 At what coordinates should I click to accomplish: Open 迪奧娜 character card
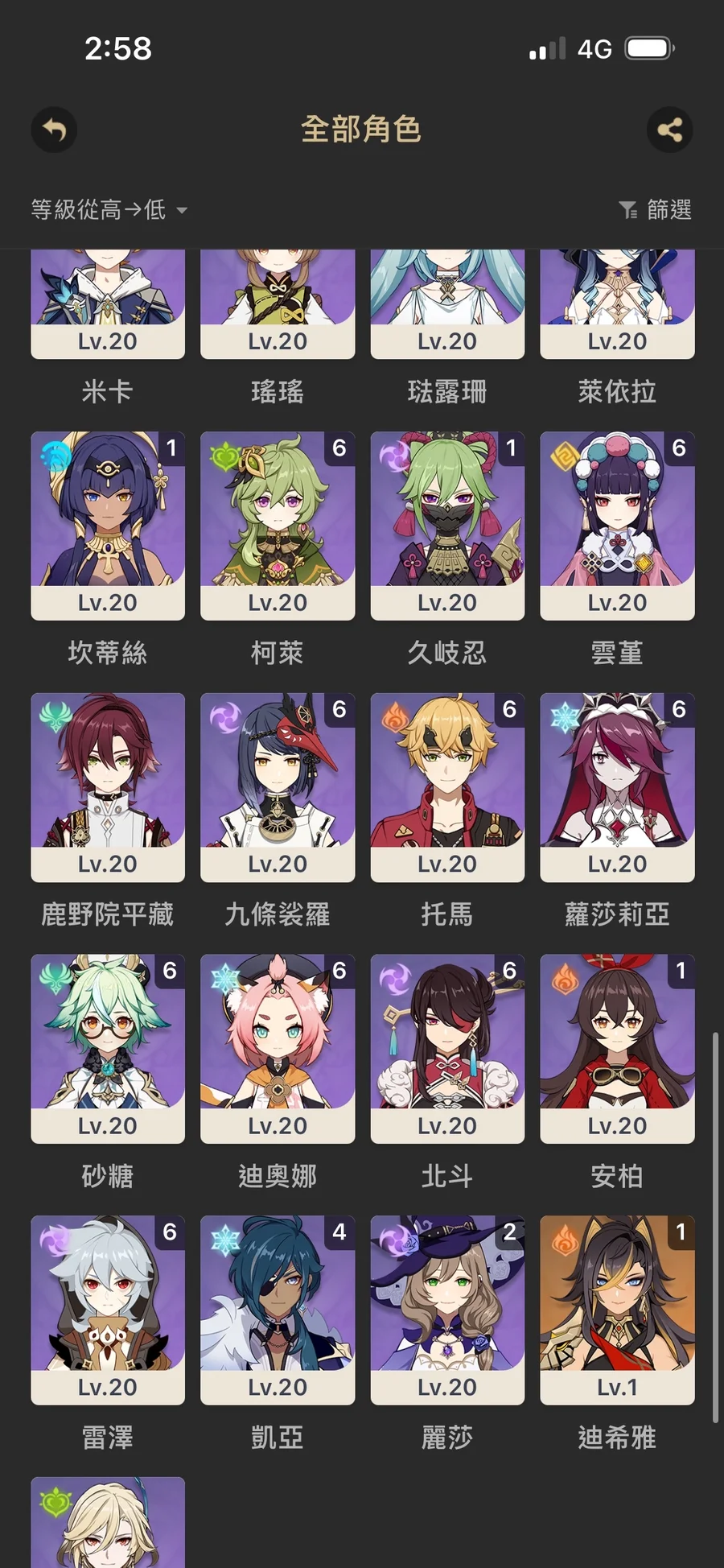point(278,1048)
